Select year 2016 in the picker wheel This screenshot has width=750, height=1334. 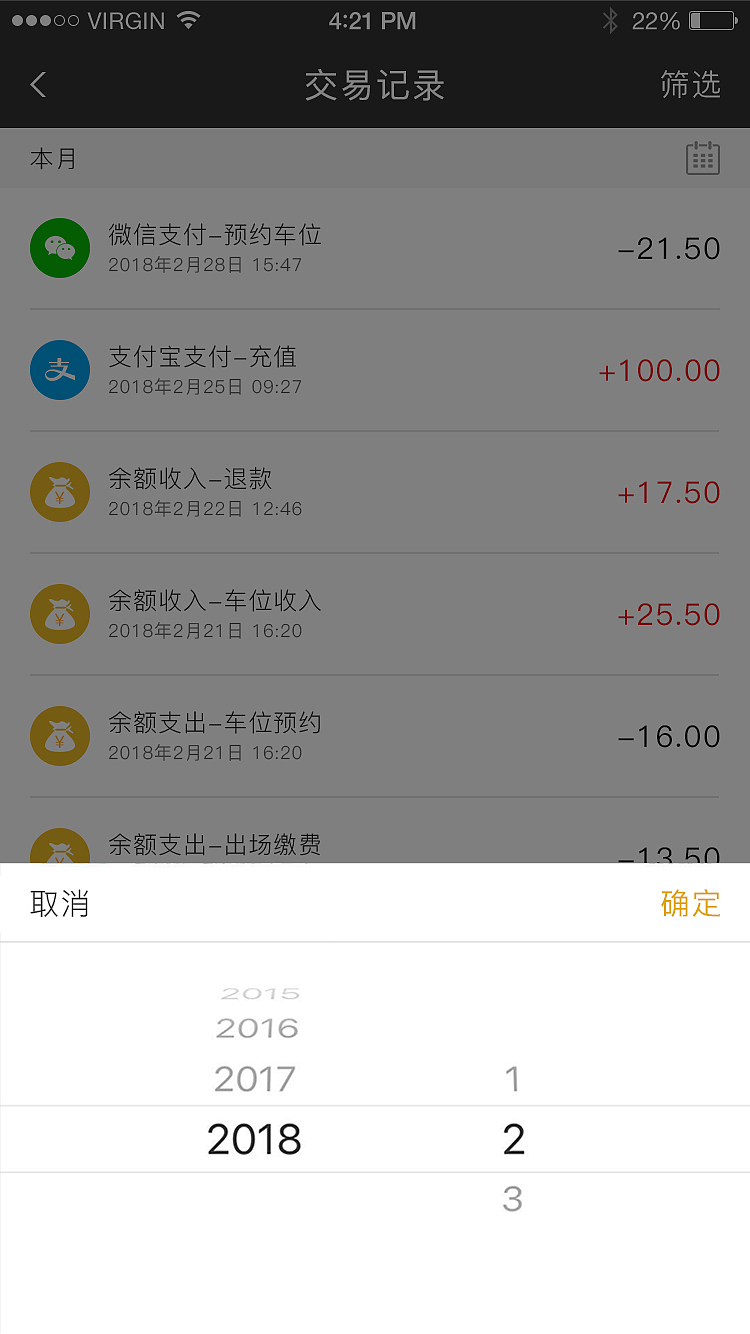(x=257, y=1028)
